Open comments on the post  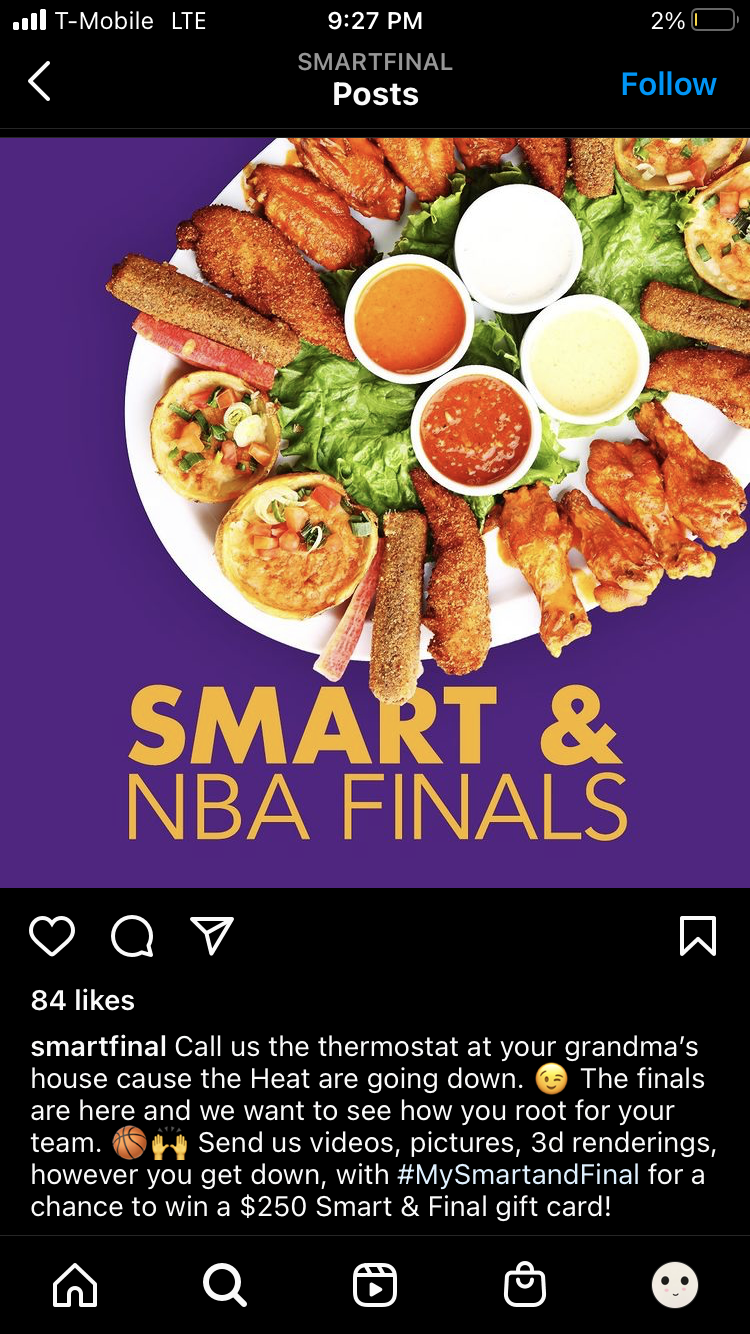tap(132, 936)
